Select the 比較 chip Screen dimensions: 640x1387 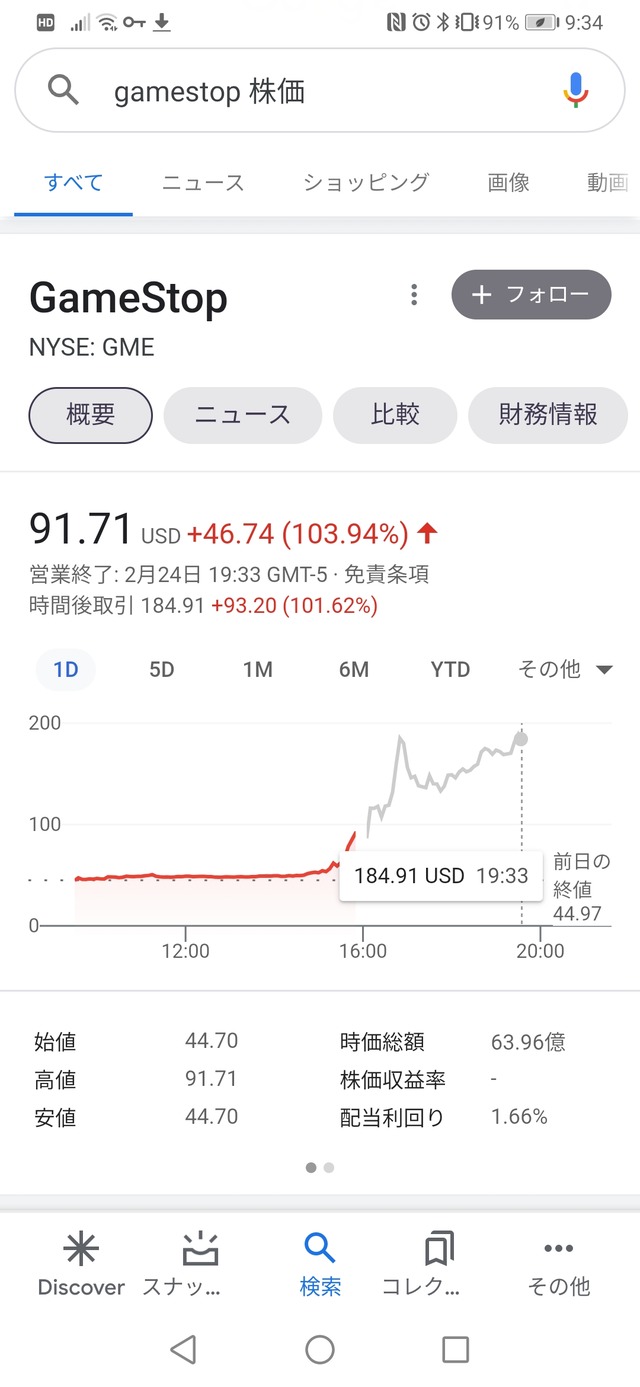pos(395,415)
